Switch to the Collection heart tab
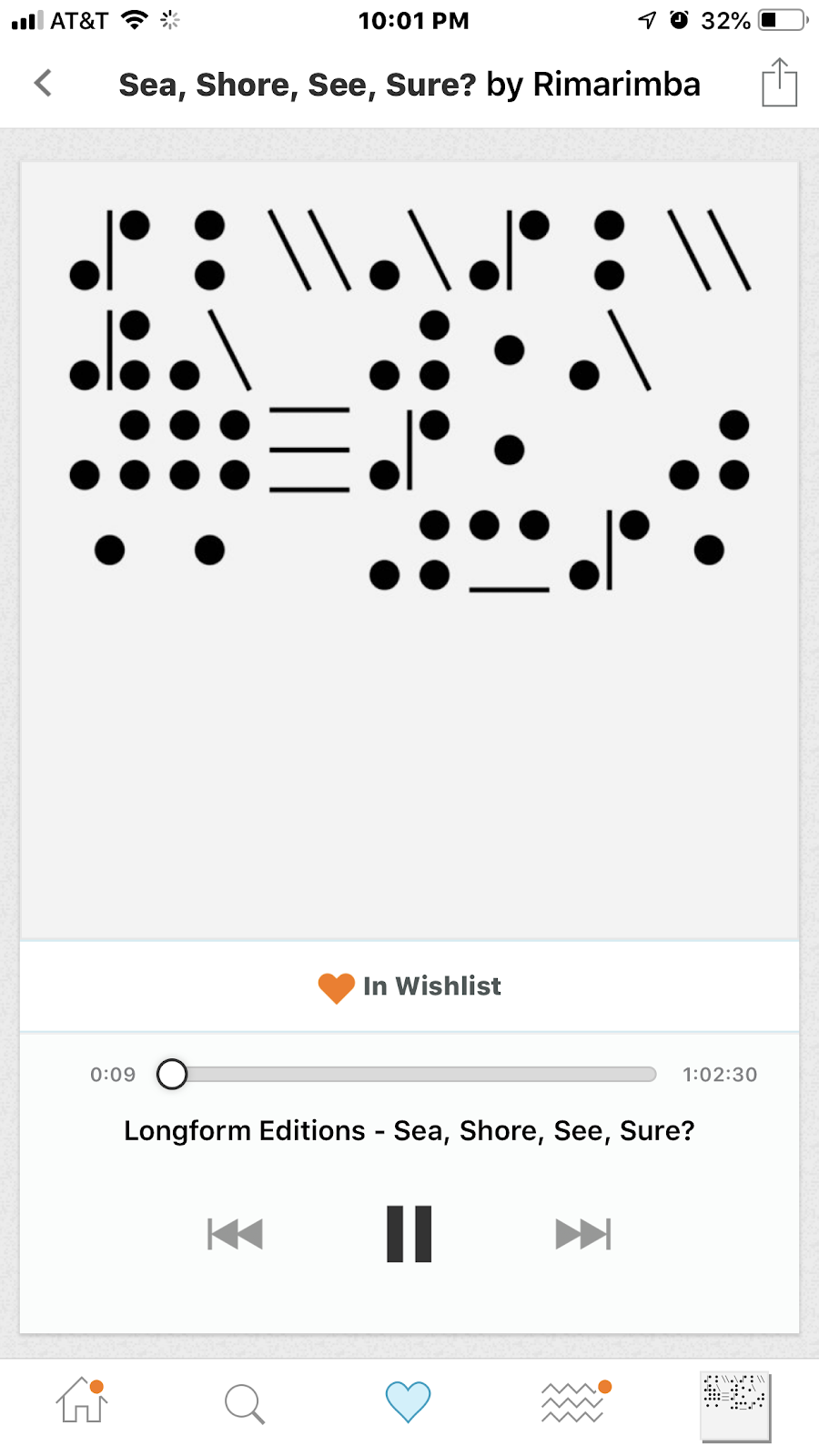The height and width of the screenshot is (1456, 819). (x=408, y=1401)
